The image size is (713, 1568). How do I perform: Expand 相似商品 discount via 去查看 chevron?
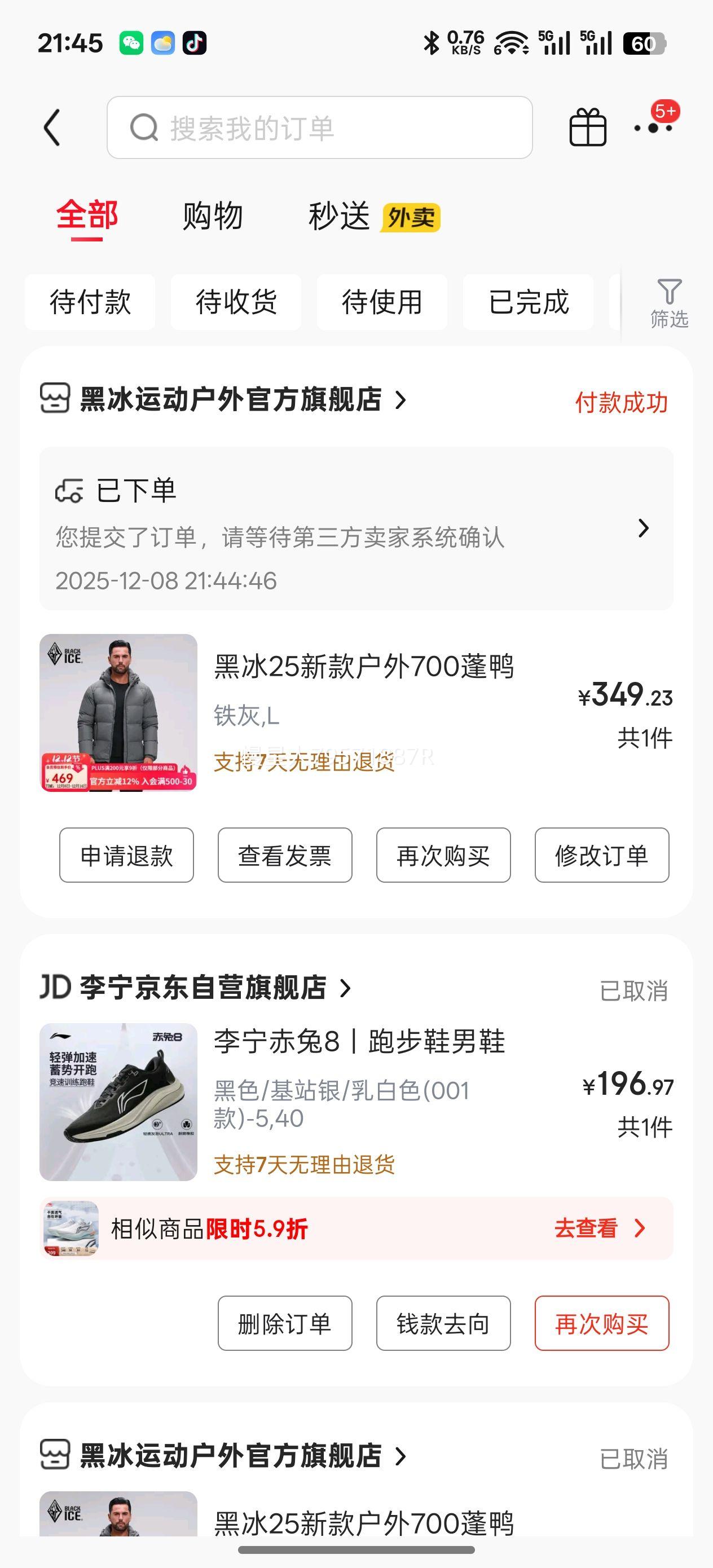tap(640, 1228)
